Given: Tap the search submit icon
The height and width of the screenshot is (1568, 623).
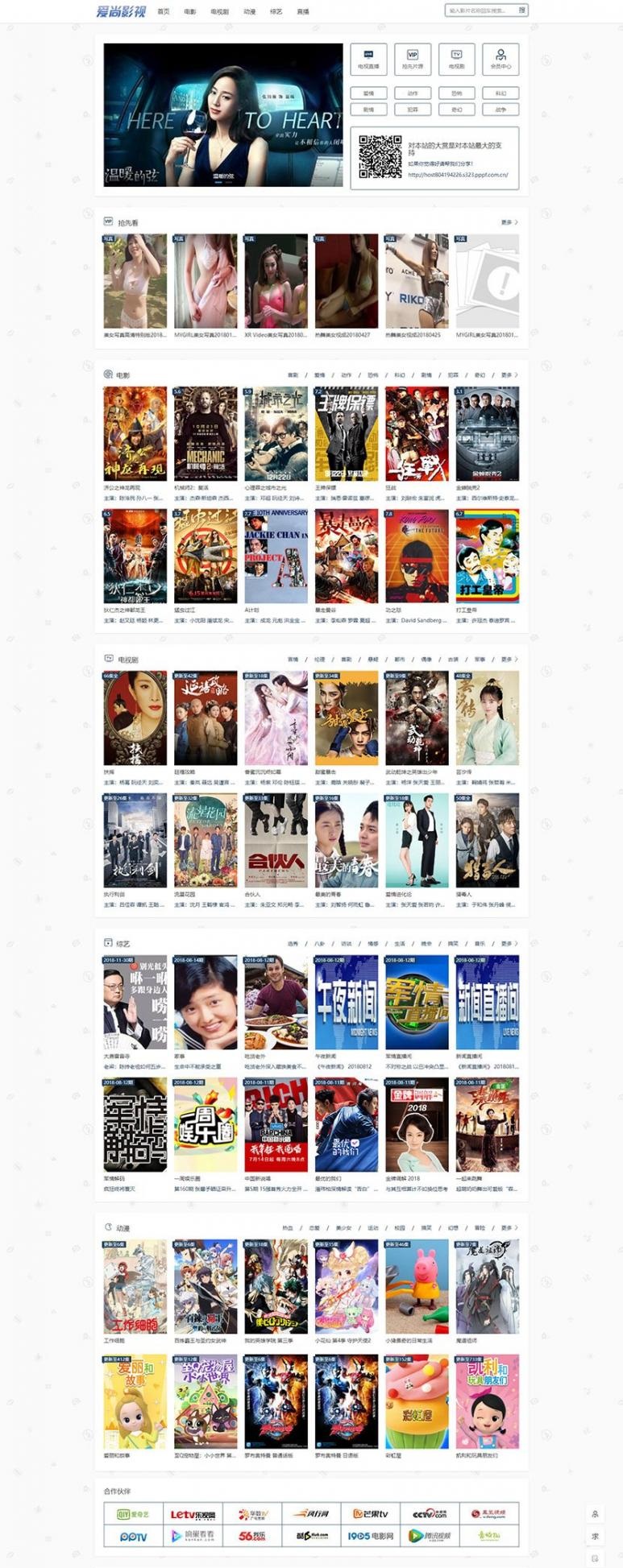Looking at the screenshot, I should click(x=522, y=10).
